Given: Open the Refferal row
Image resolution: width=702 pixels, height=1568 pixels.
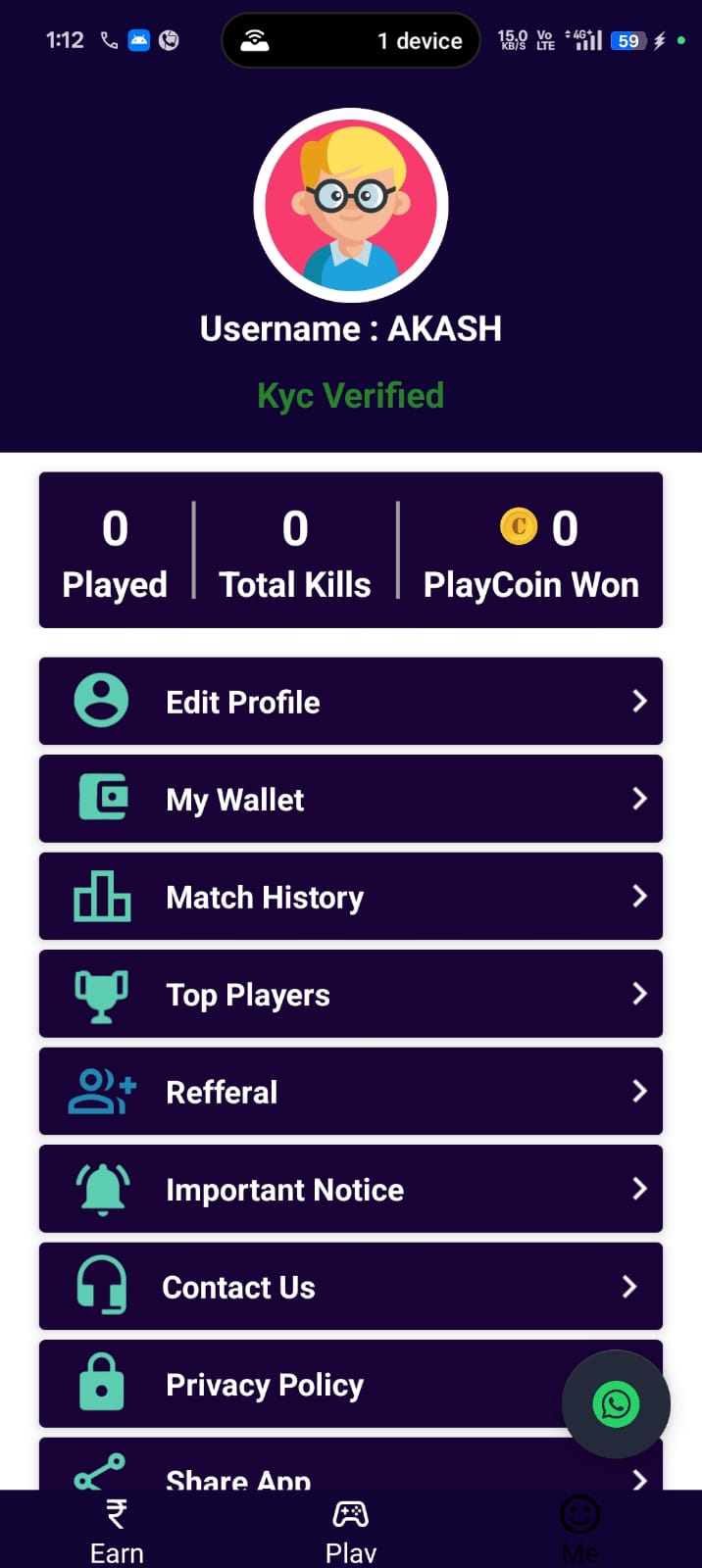Looking at the screenshot, I should tap(350, 1092).
